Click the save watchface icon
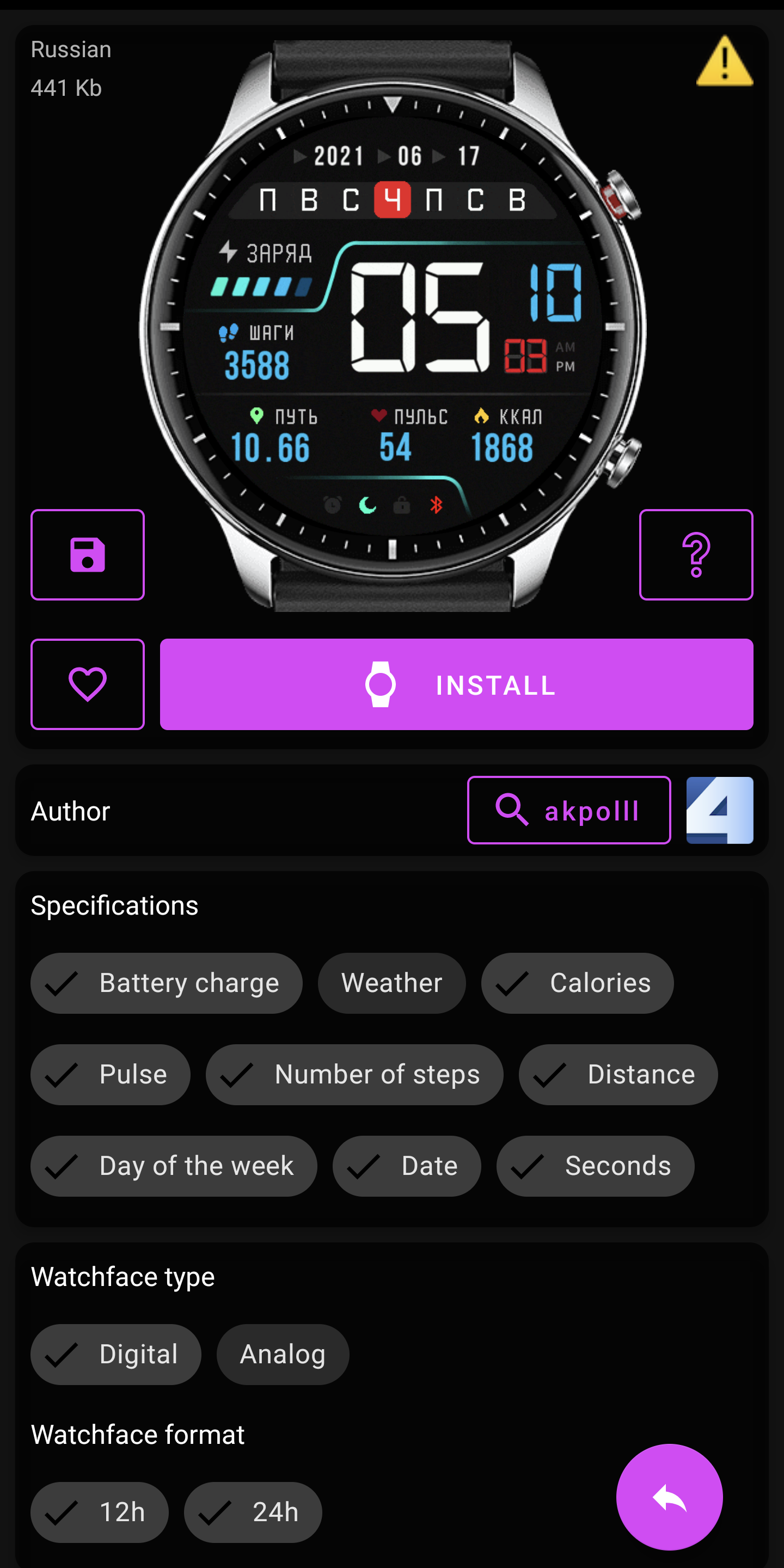Screen dimensions: 784x1568 pyautogui.click(x=87, y=555)
